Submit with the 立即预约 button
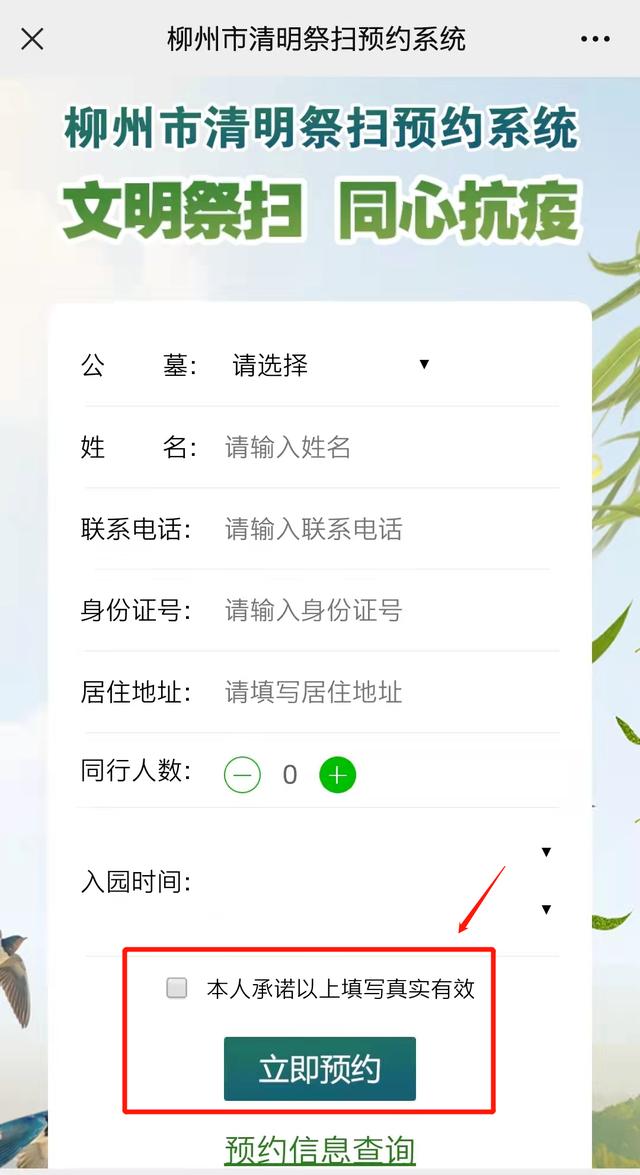640x1175 pixels. [x=319, y=1069]
